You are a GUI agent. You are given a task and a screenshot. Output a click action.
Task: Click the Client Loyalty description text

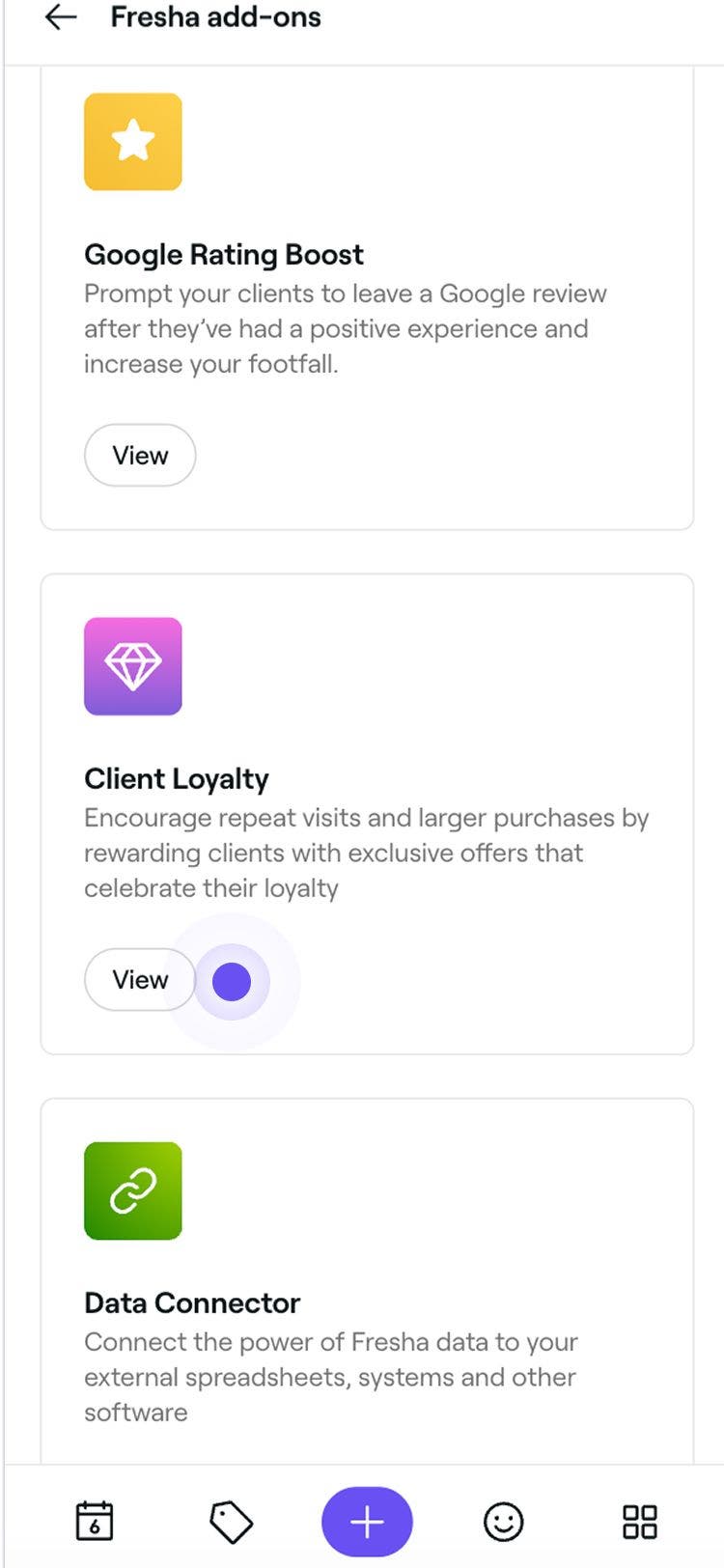tap(367, 853)
